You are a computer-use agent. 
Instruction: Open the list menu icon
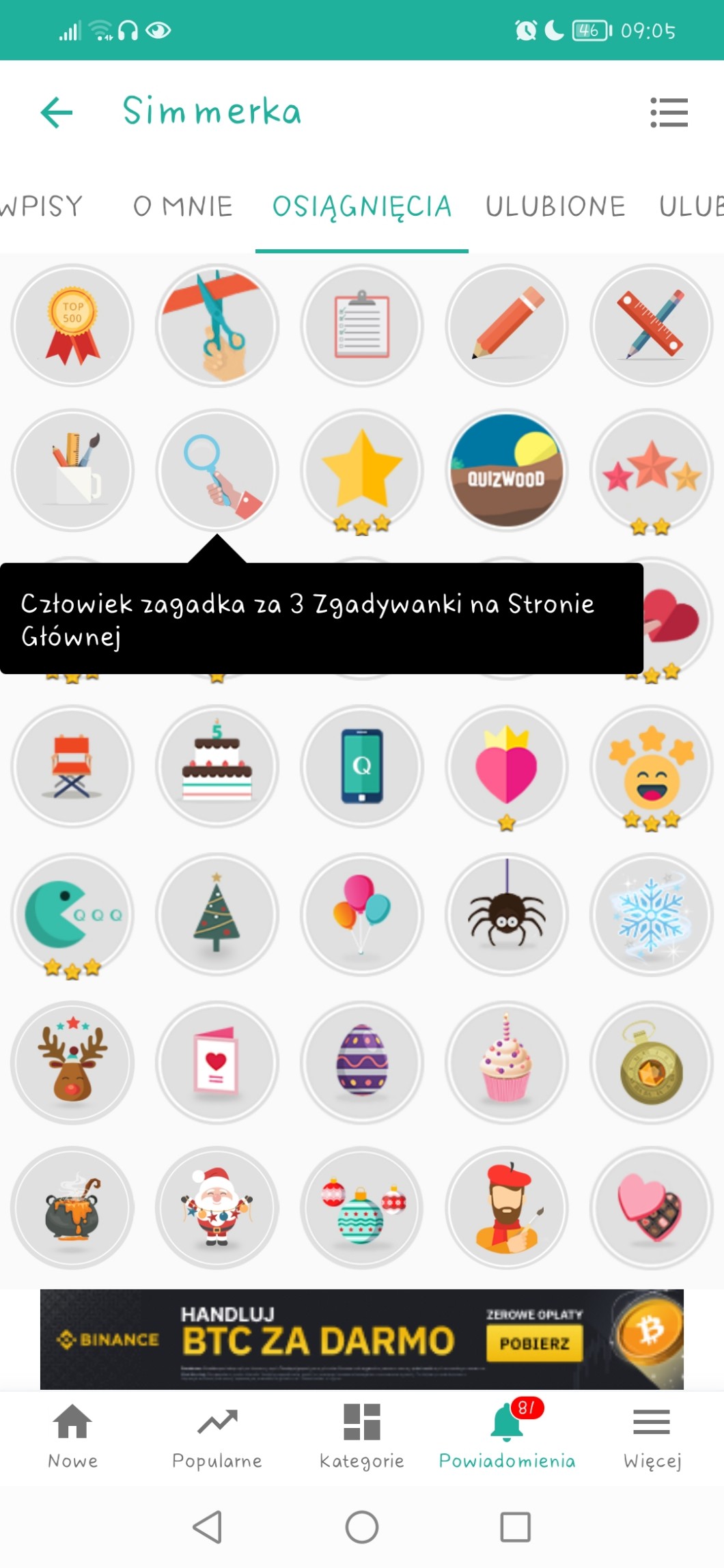669,112
